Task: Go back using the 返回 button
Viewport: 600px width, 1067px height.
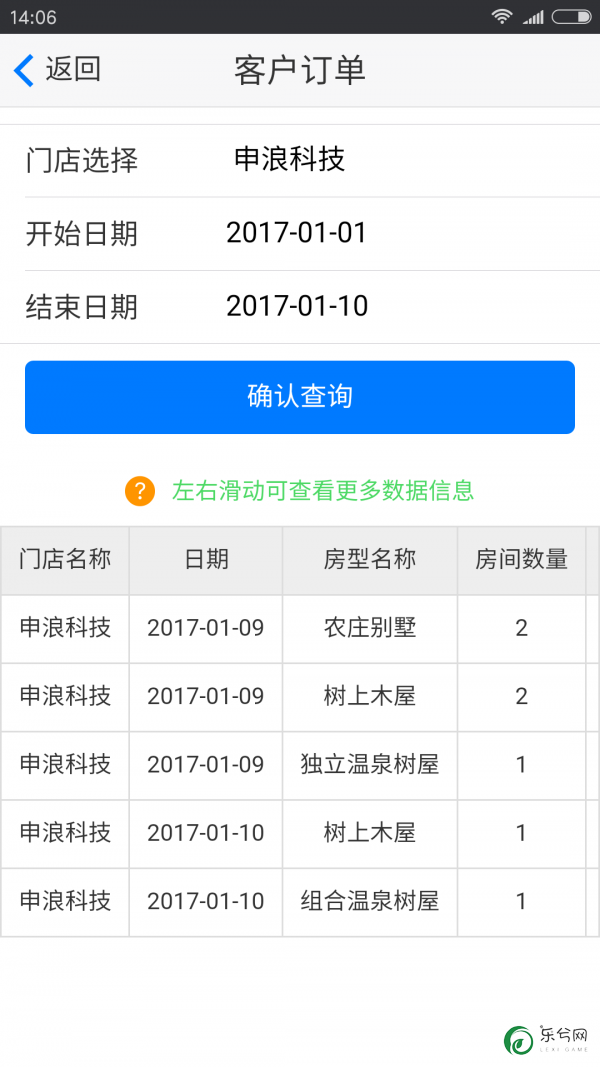Action: 57,70
